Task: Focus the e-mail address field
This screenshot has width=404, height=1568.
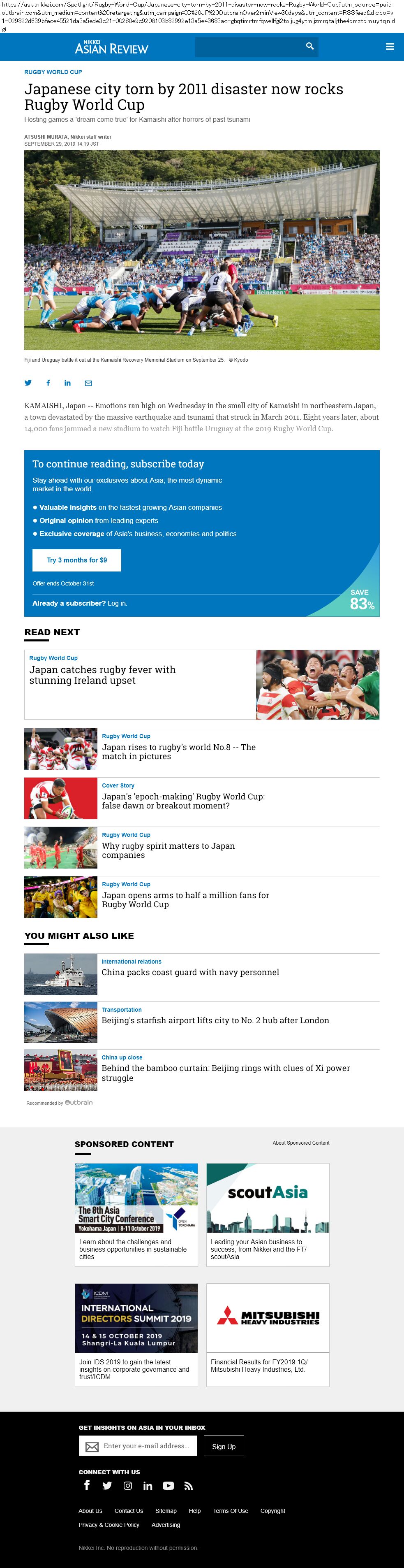Action: (138, 1446)
